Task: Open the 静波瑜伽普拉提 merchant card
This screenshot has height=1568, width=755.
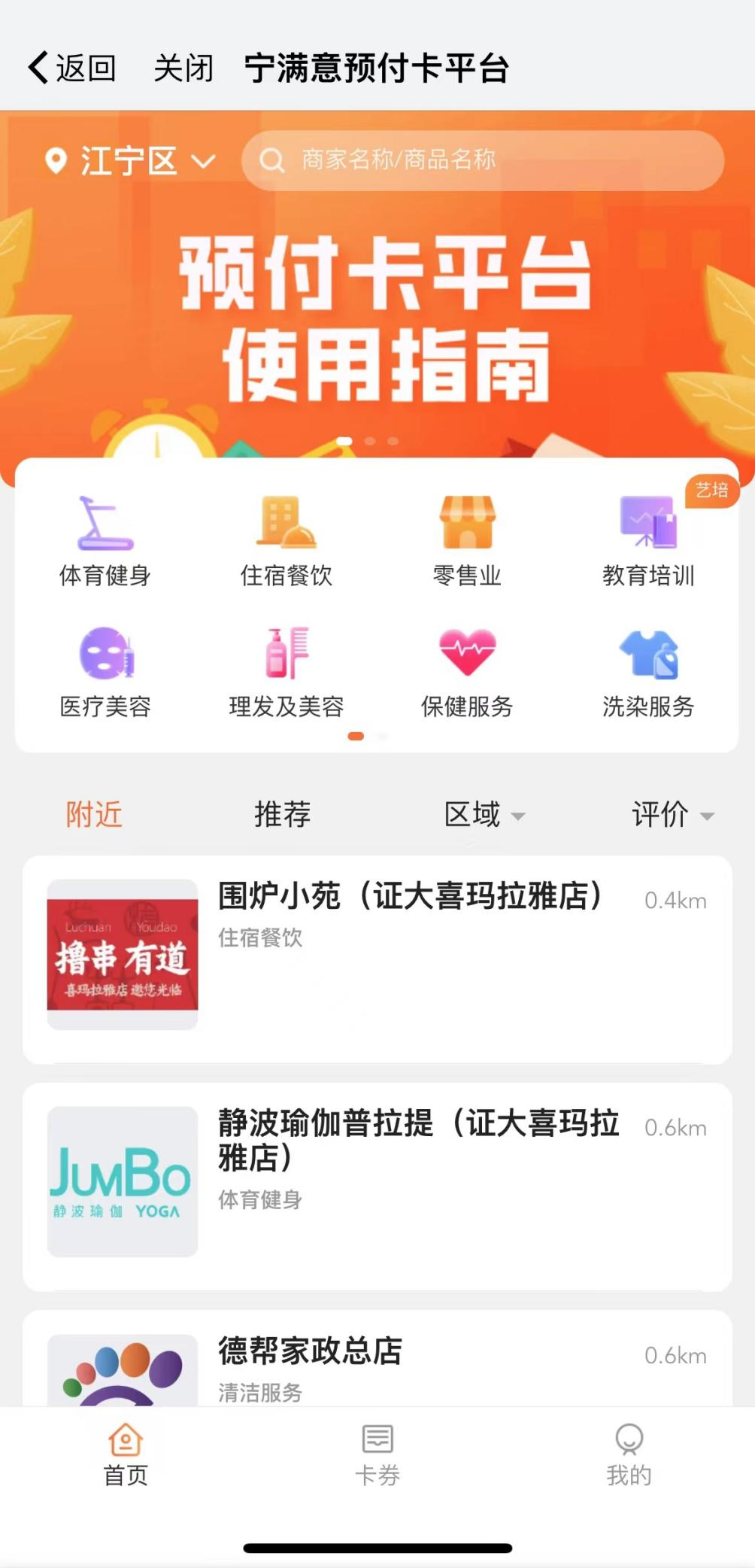Action: pos(377,1185)
